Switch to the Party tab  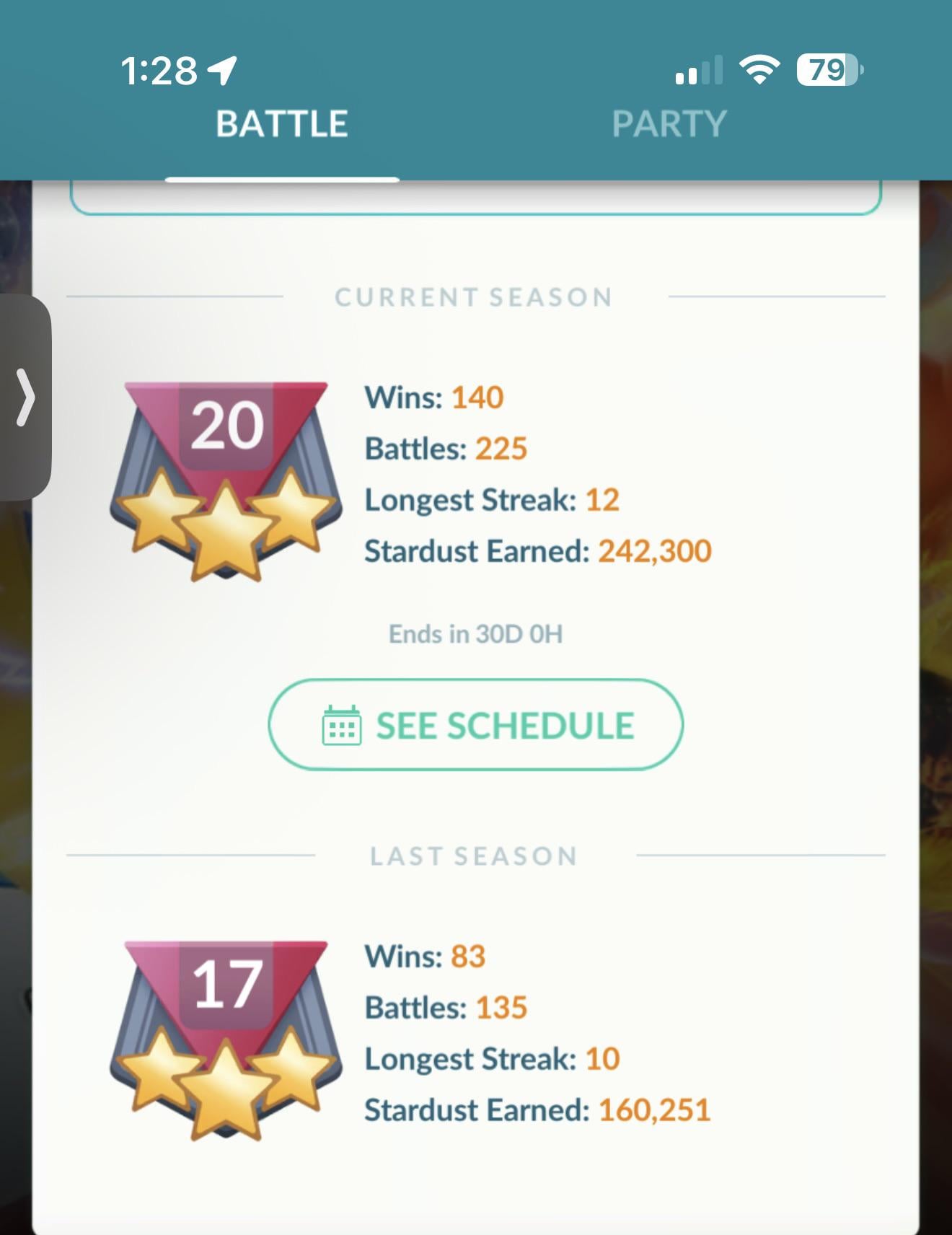tap(669, 124)
